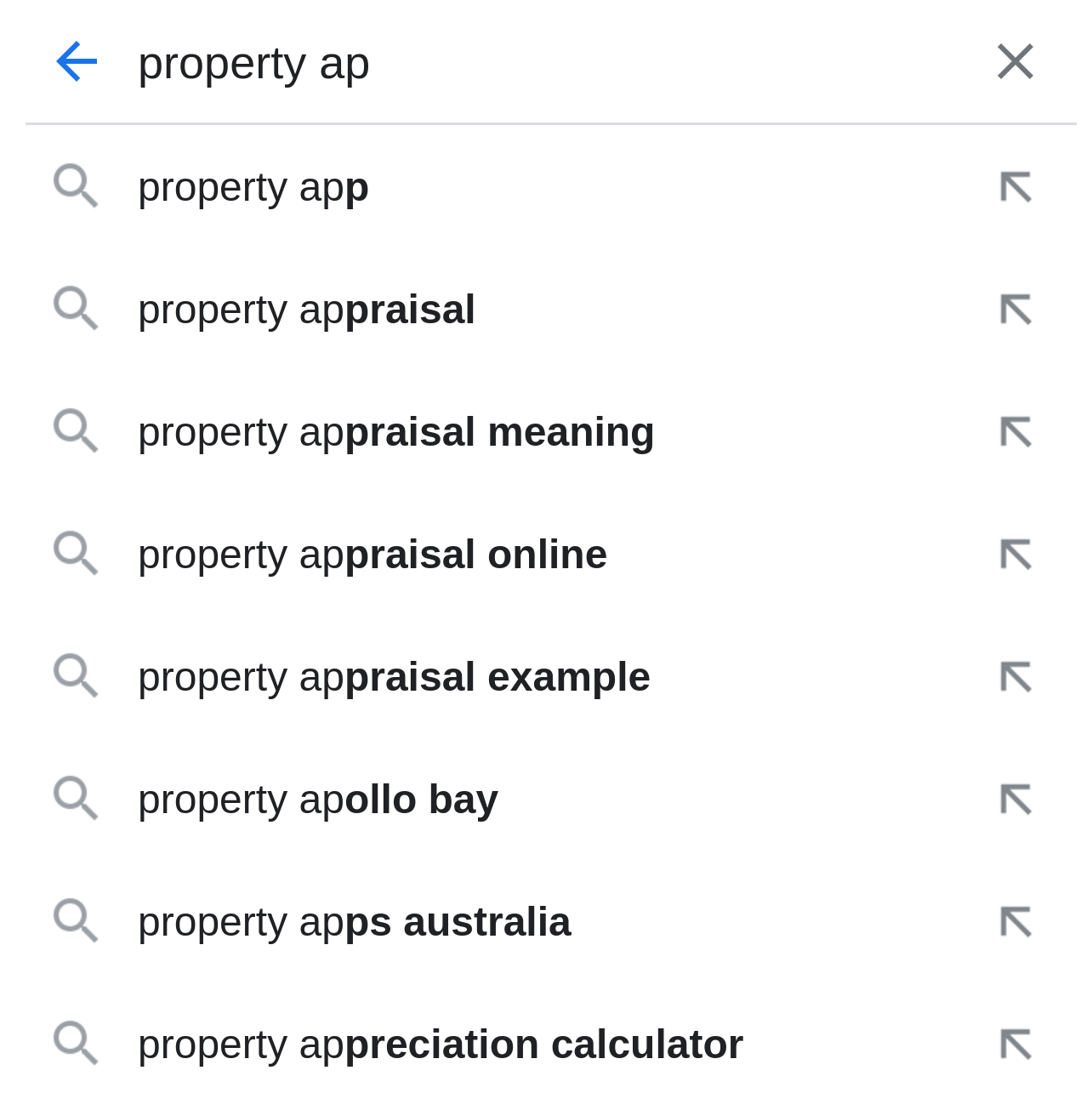The height and width of the screenshot is (1093, 1092).
Task: Append 'property app' using its diagonal arrow
Action: click(1017, 186)
